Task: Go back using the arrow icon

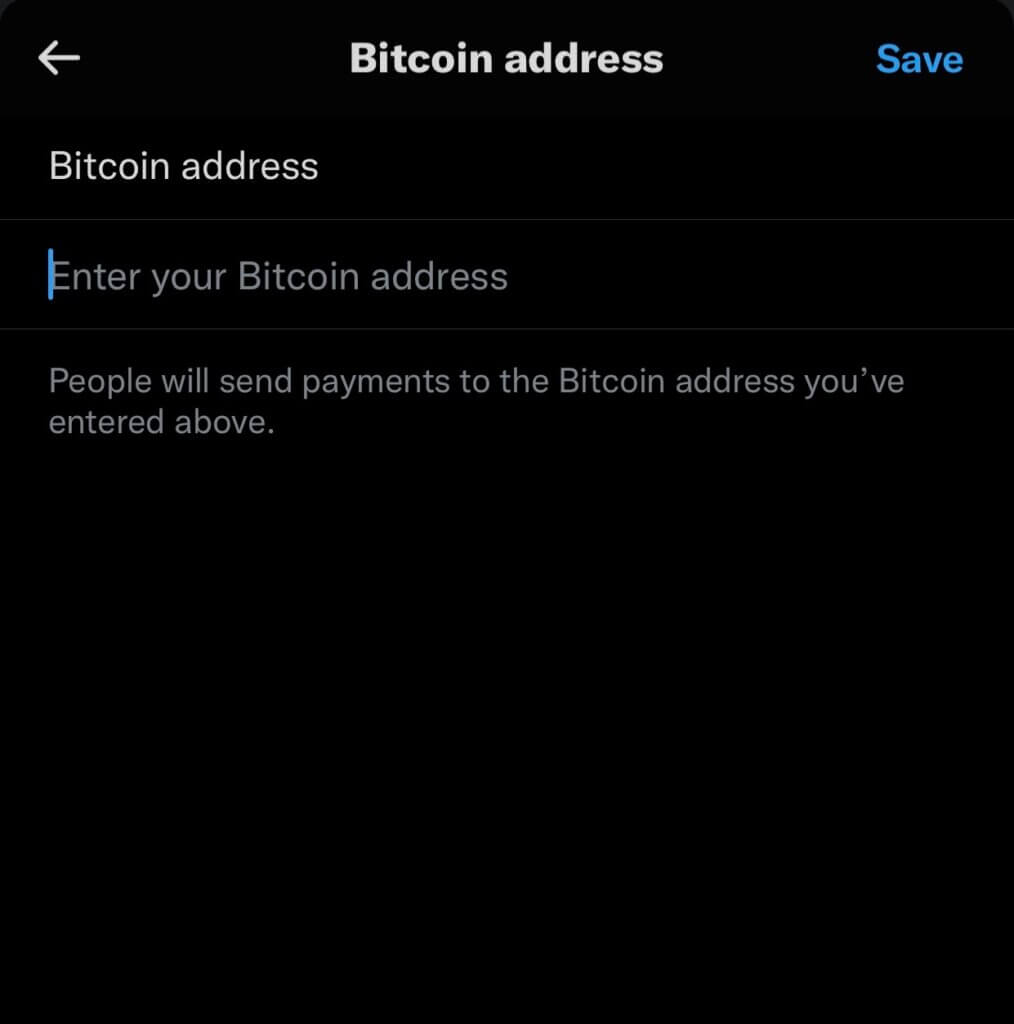Action: (x=59, y=58)
